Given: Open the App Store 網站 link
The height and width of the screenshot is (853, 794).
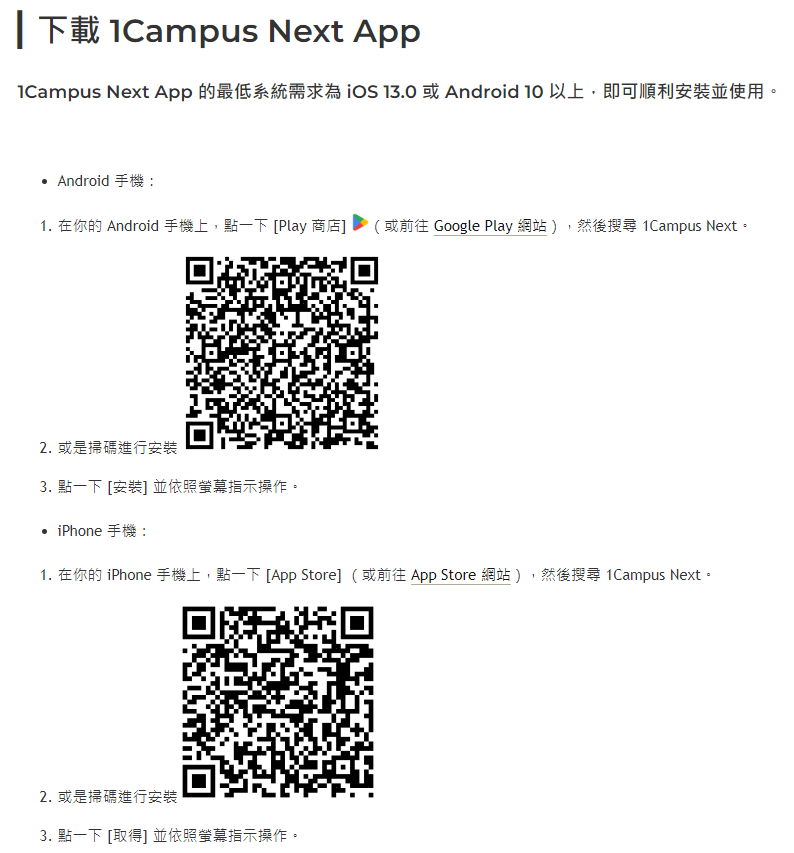Looking at the screenshot, I should 460,575.
